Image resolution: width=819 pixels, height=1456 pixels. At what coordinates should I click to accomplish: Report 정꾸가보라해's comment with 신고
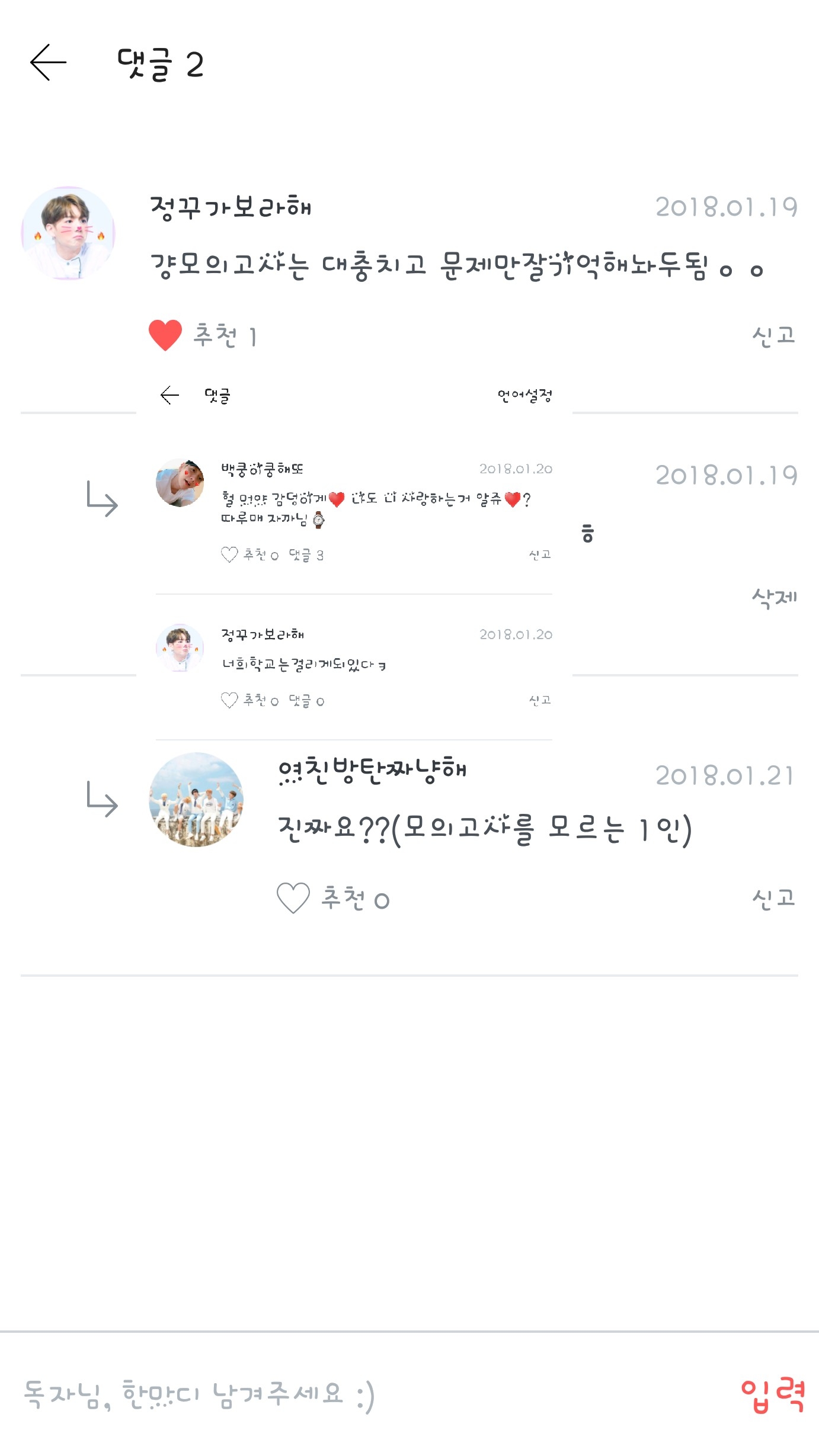pos(773,336)
